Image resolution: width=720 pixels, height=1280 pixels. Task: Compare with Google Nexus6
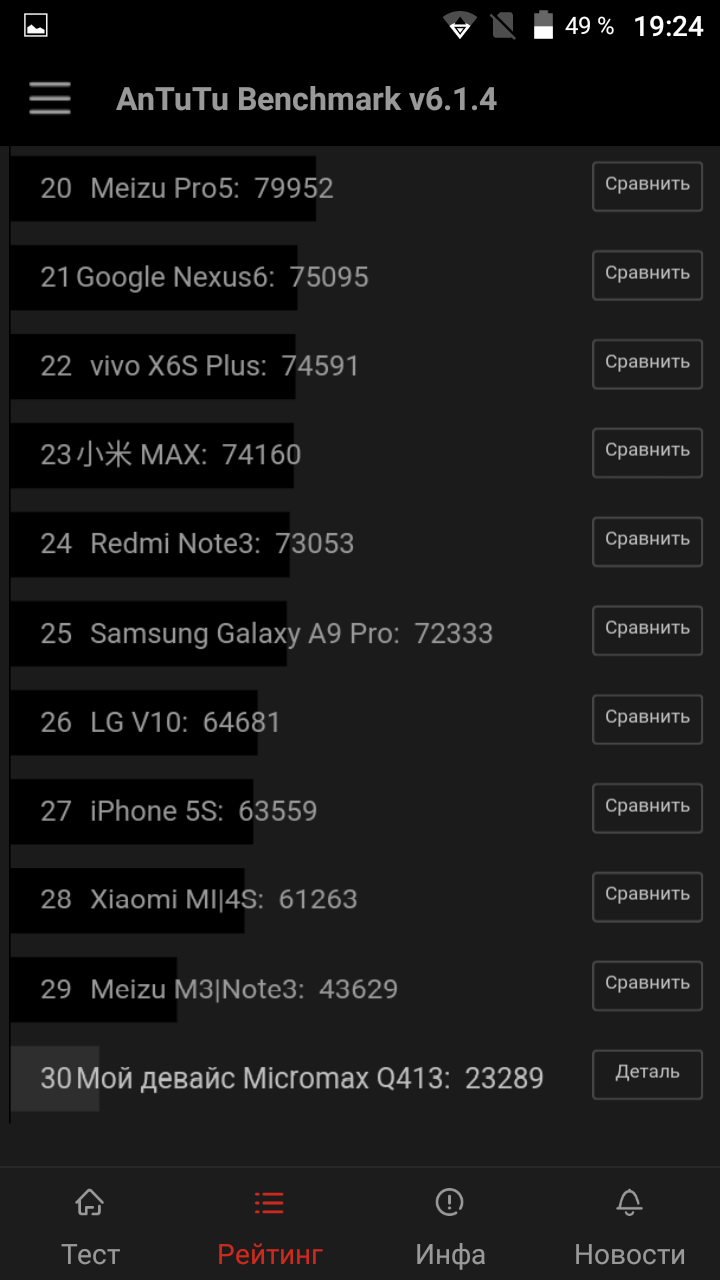click(x=647, y=275)
